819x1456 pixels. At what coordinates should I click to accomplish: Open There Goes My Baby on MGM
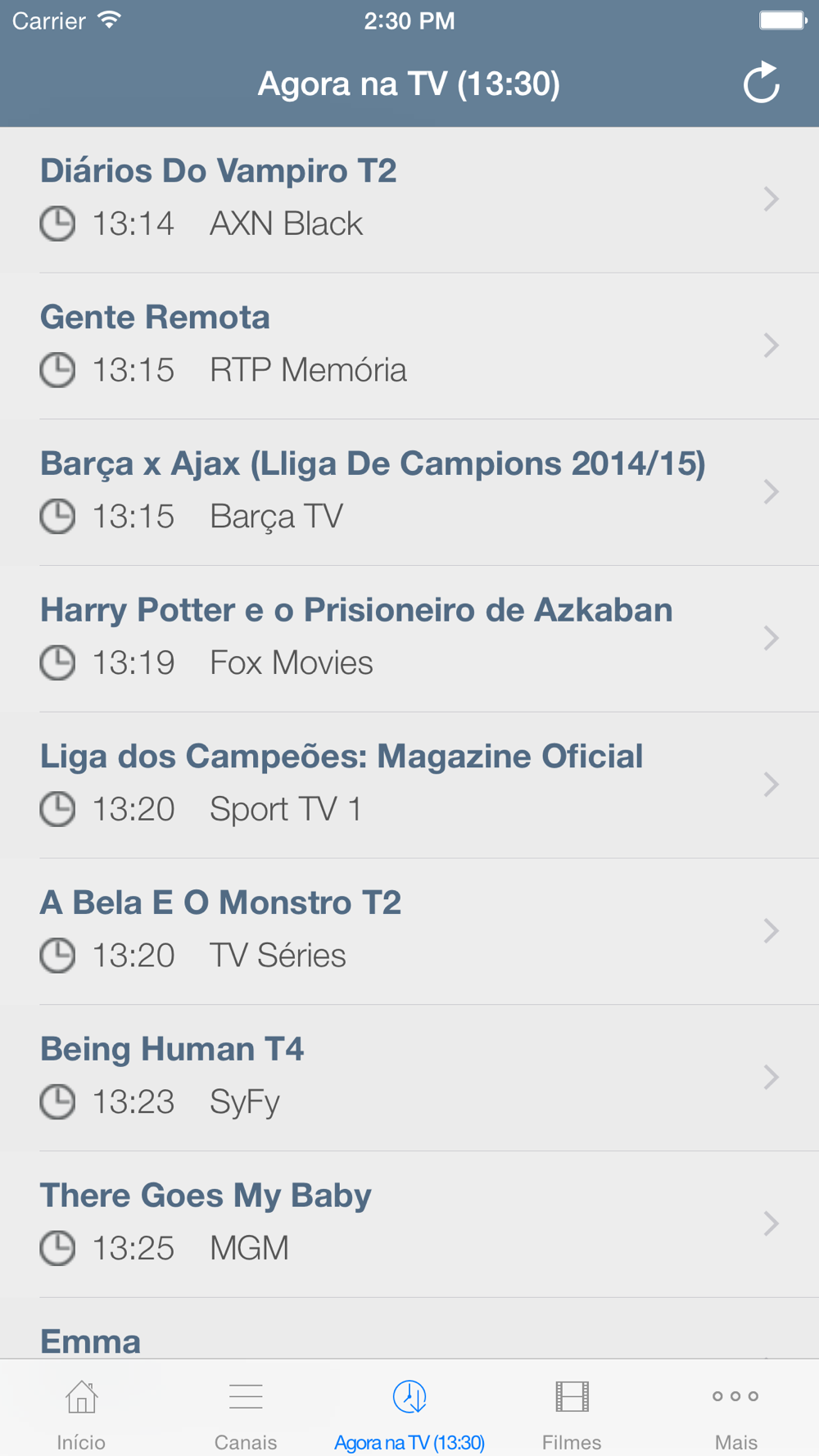point(409,1224)
